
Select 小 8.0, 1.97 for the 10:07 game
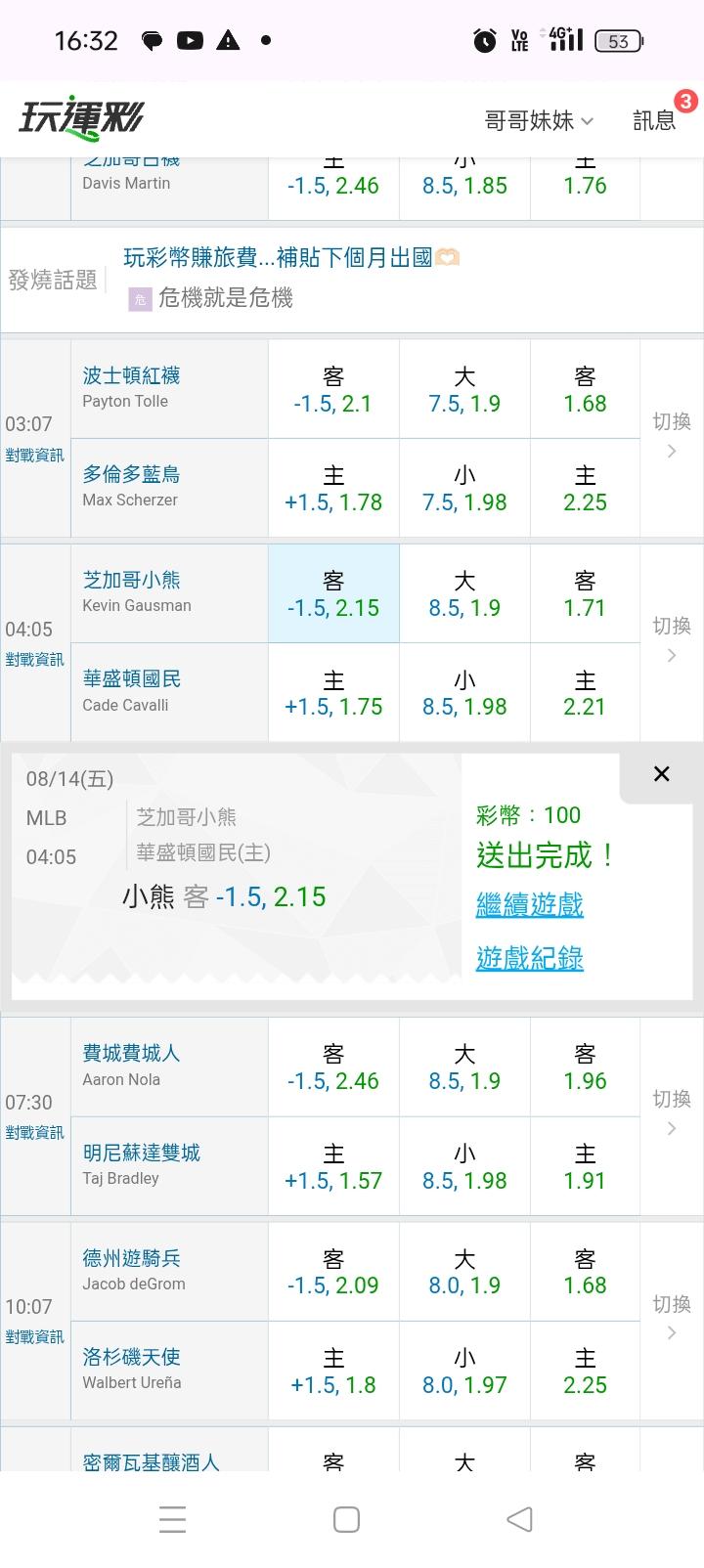point(464,1371)
